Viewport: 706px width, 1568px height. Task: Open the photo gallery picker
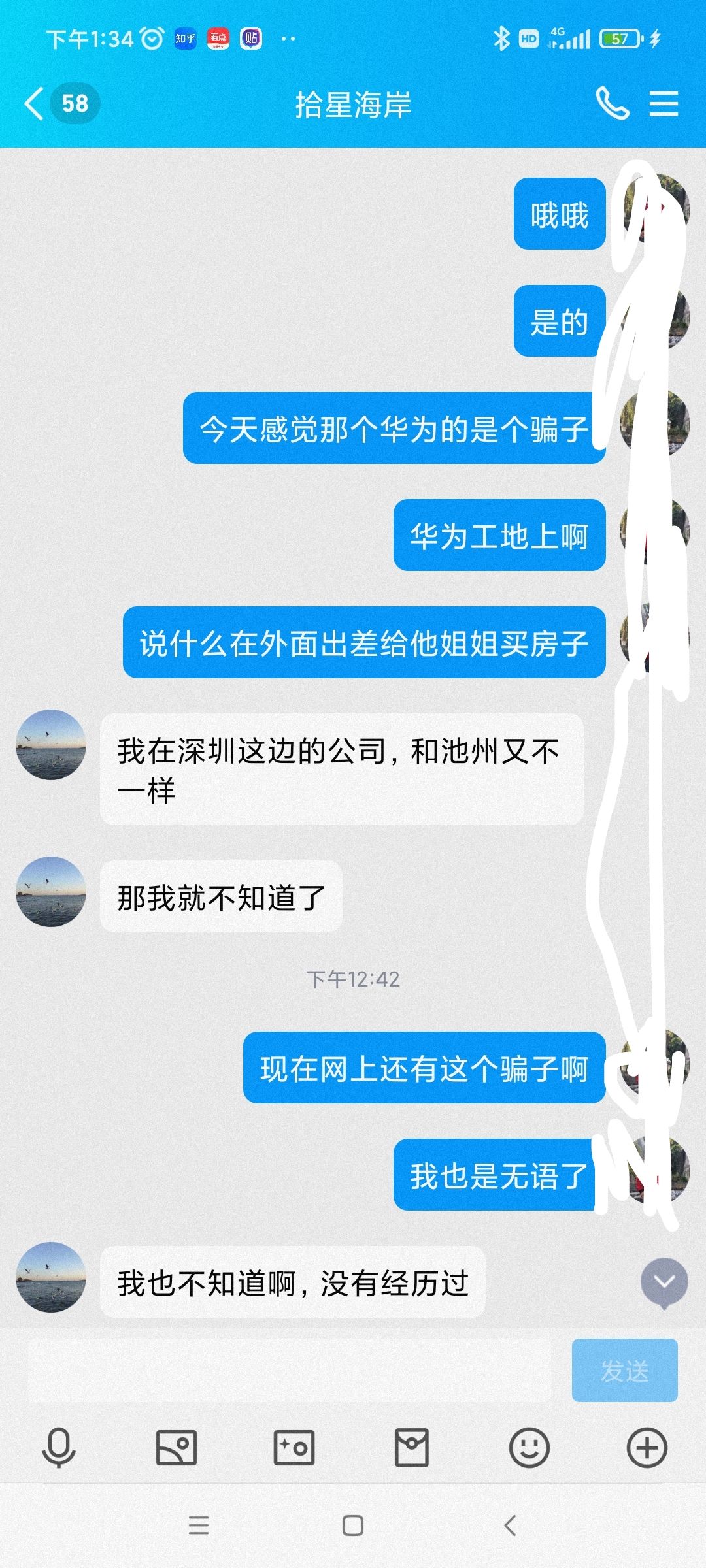tap(176, 1448)
